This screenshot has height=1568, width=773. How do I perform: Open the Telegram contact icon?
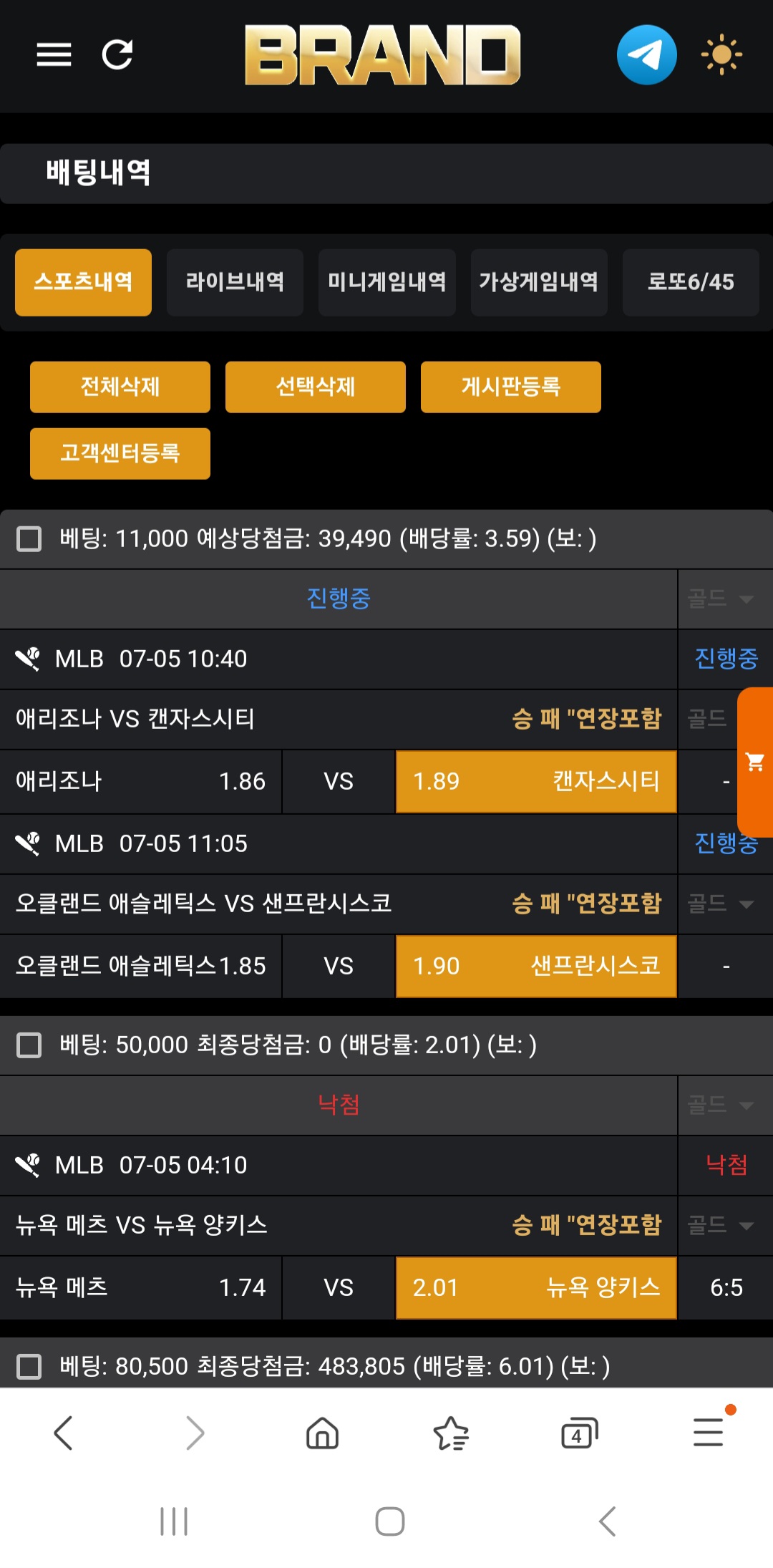click(x=647, y=55)
